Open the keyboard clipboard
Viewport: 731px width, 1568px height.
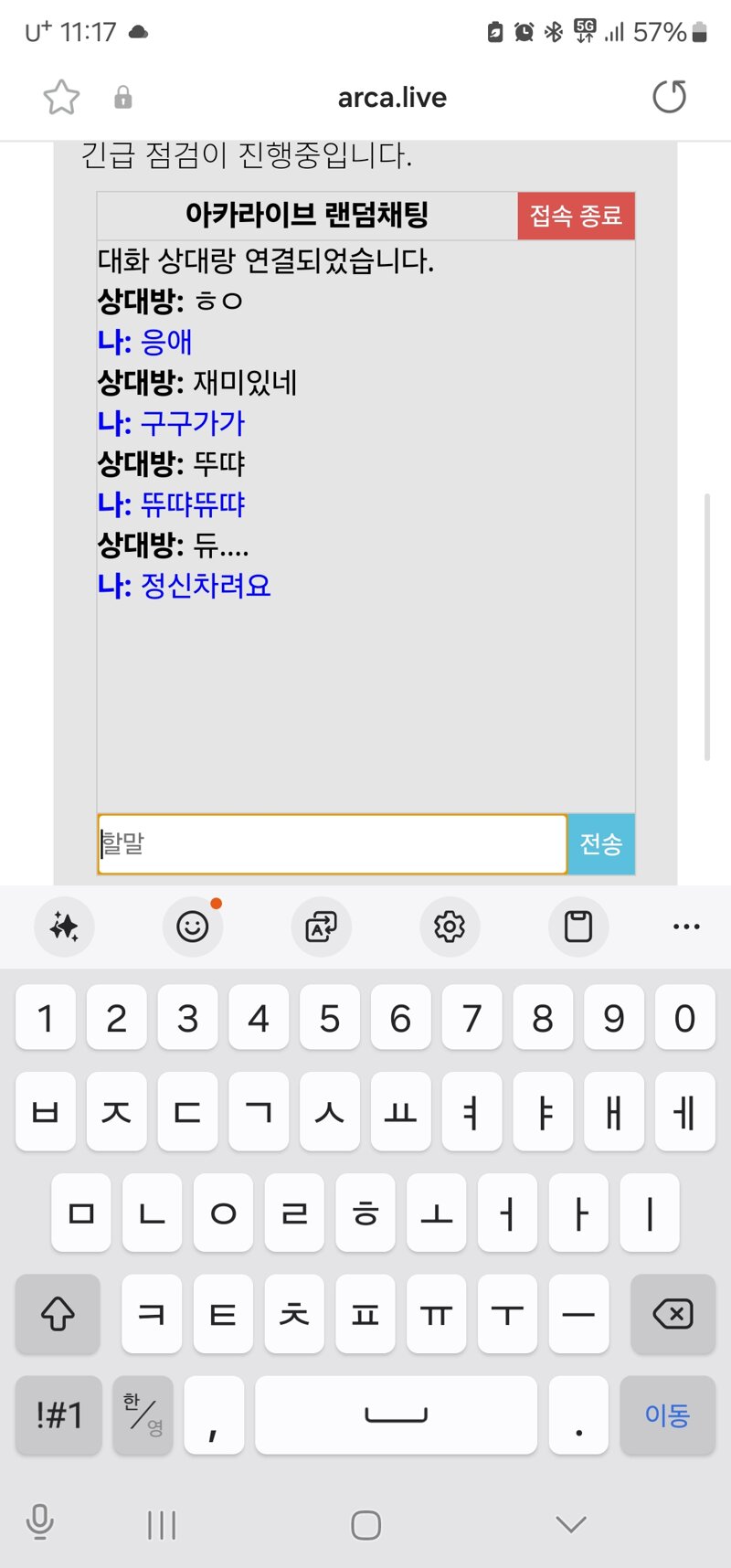click(578, 927)
